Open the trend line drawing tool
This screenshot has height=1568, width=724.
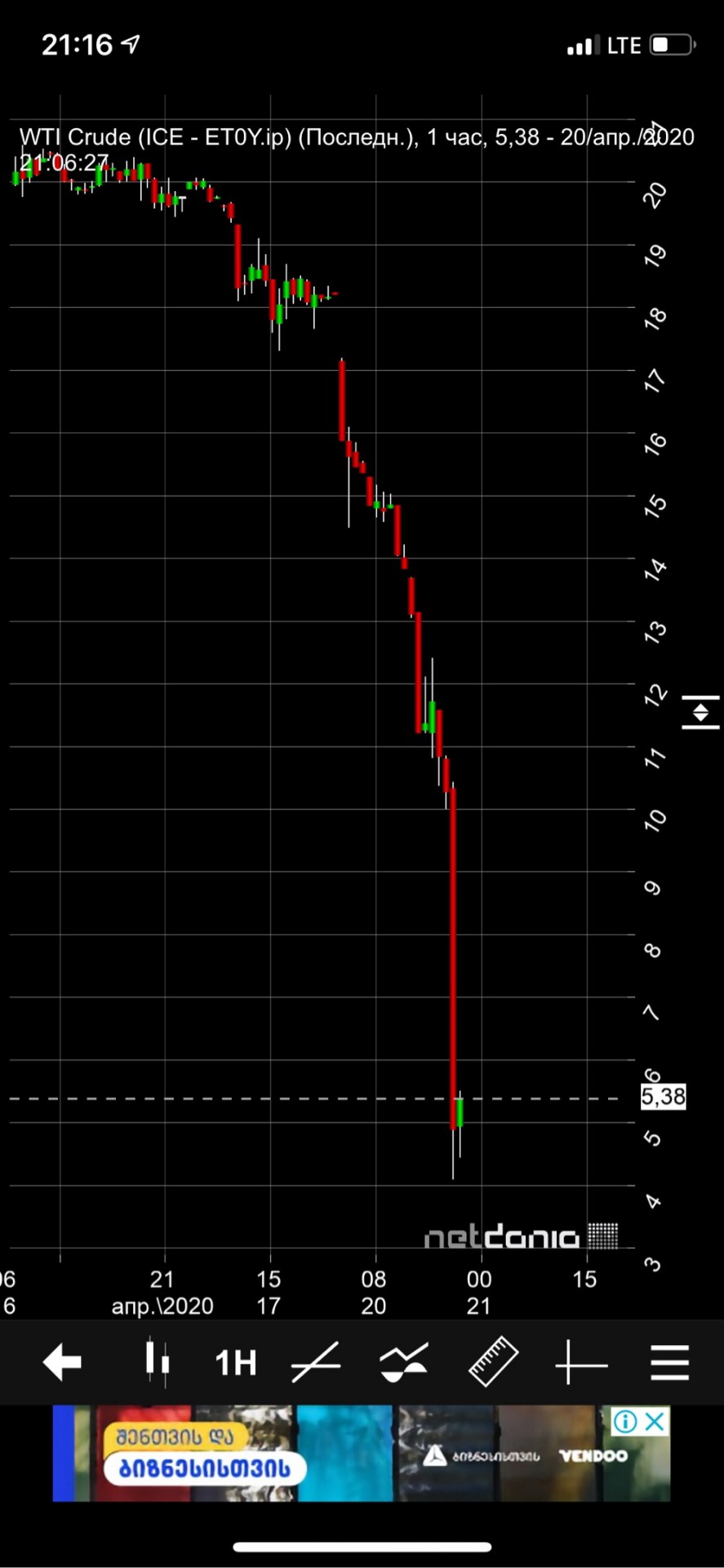[x=316, y=1362]
